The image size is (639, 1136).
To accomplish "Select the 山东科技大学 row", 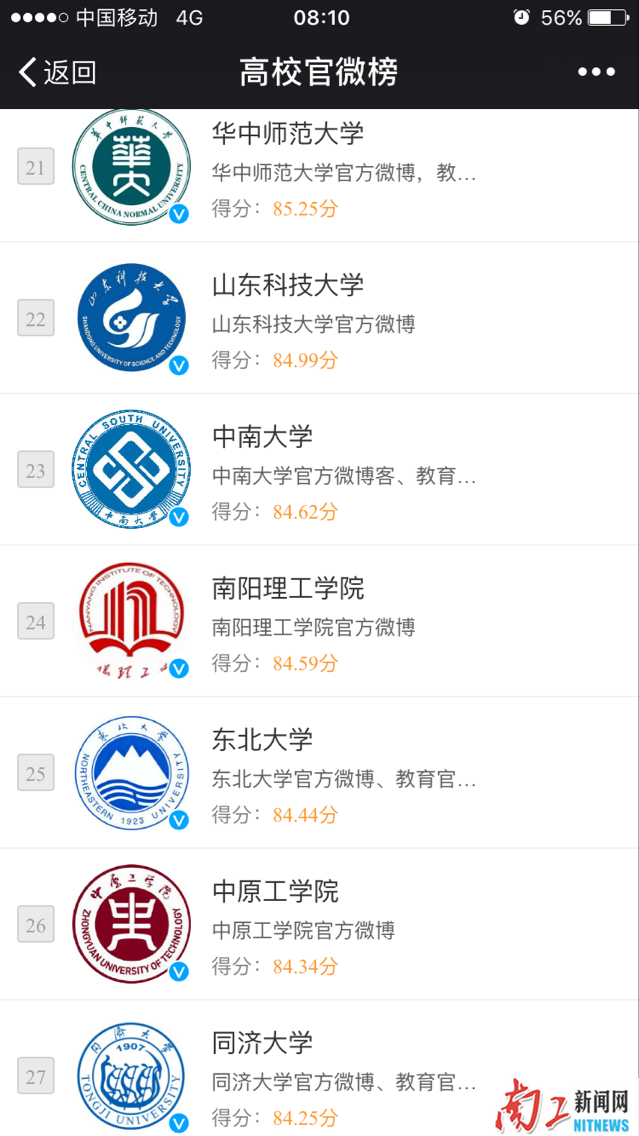I will (x=288, y=285).
